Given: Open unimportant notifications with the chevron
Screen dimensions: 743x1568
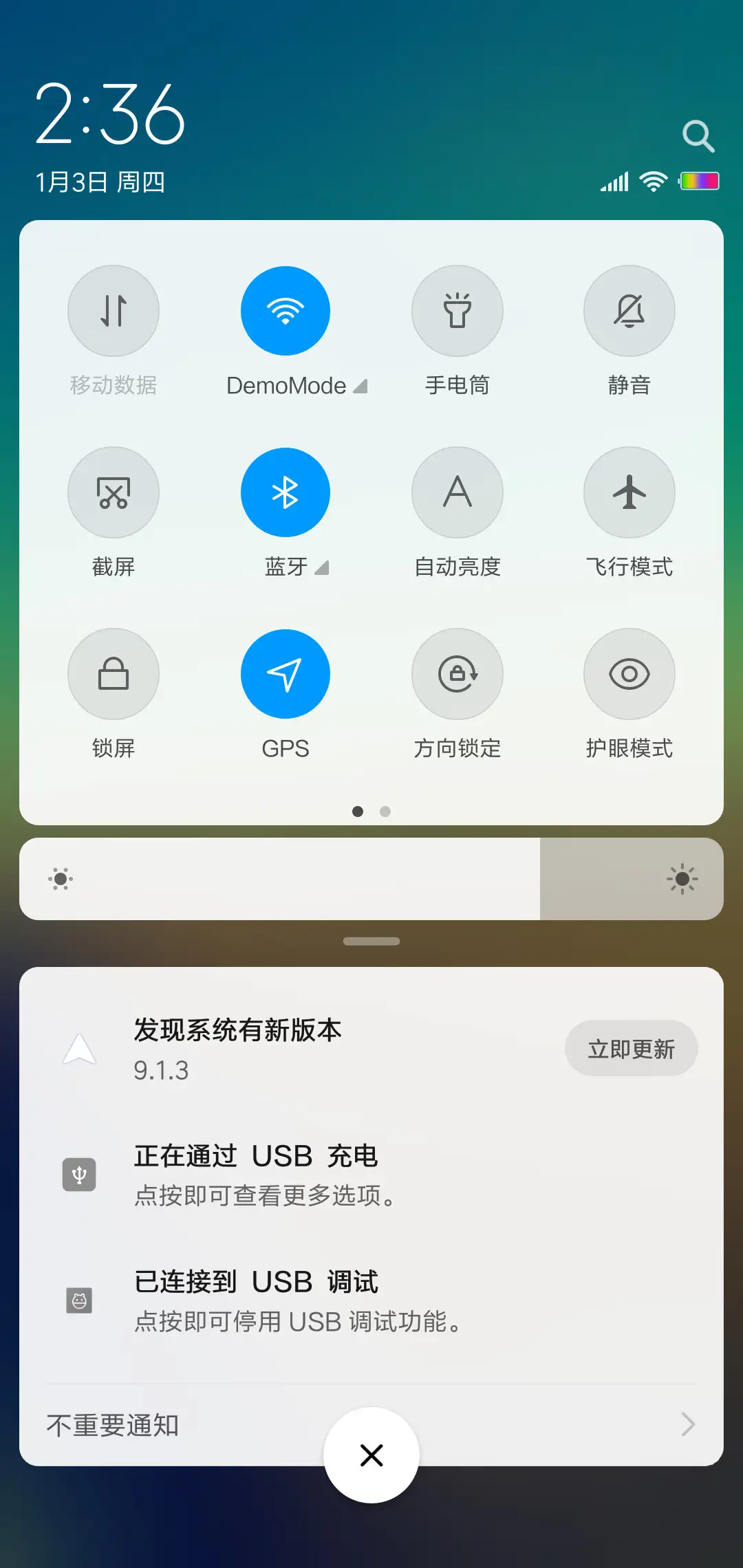Looking at the screenshot, I should [x=688, y=1424].
